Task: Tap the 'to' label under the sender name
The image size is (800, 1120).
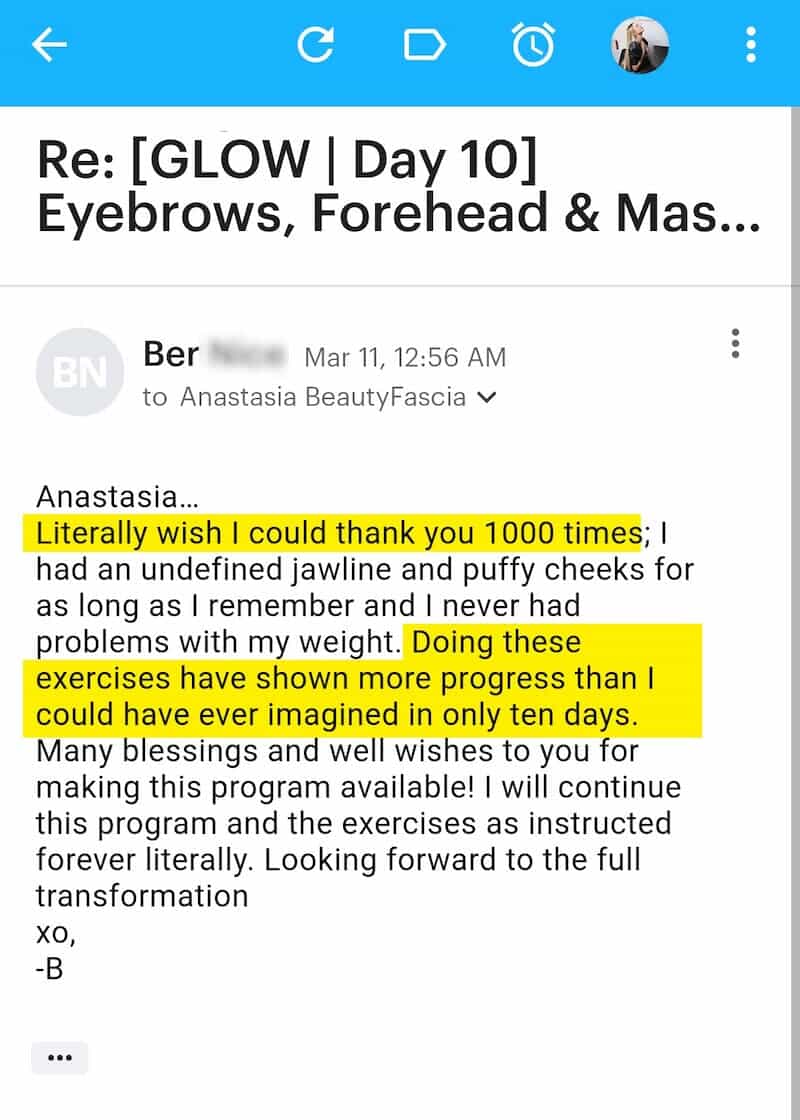Action: coord(155,397)
